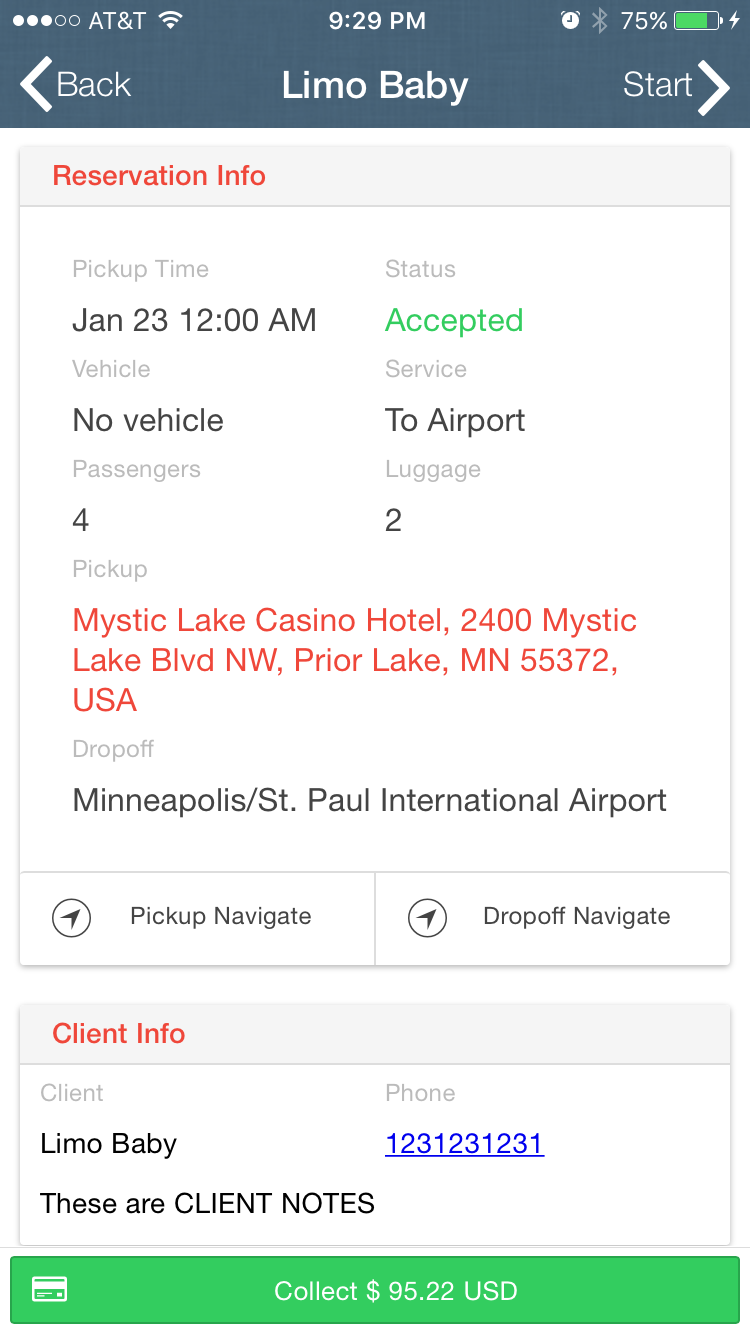Go back to the previous screen
Screen dimensions: 750x1334
pos(76,85)
